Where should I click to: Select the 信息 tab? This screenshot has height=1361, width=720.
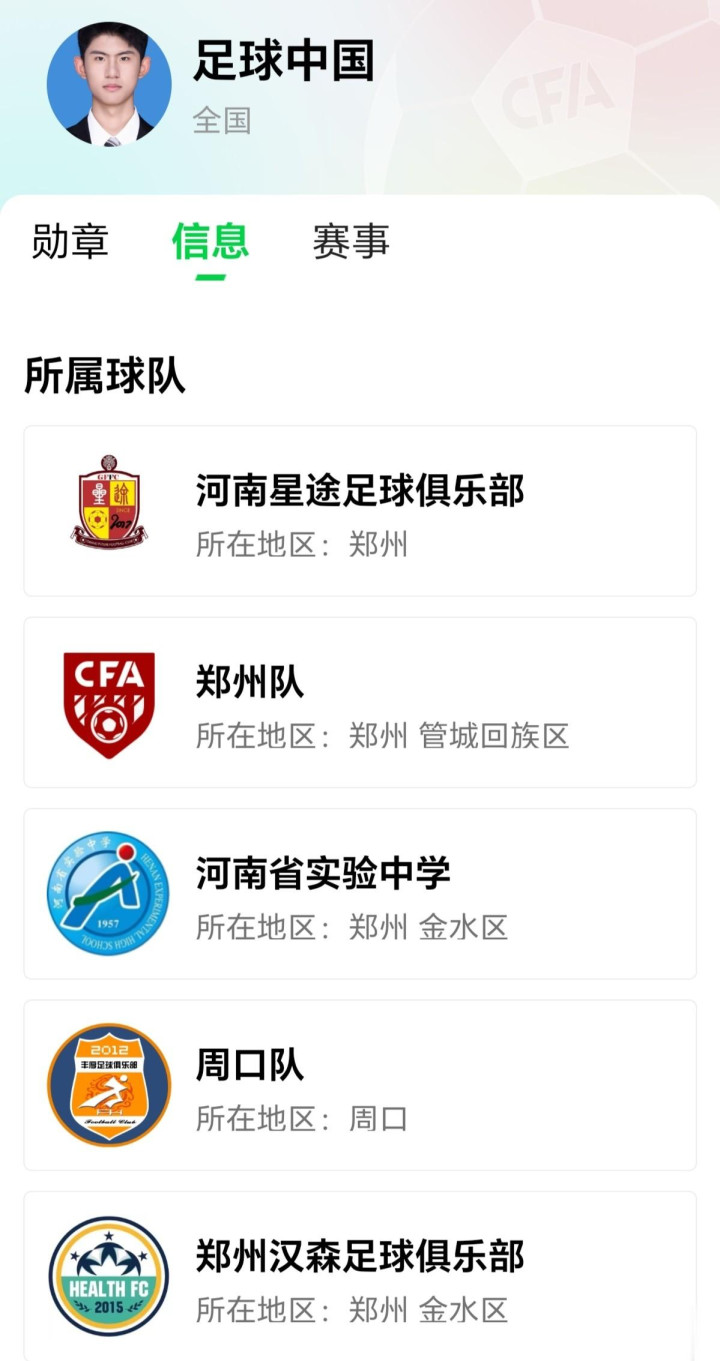(x=210, y=242)
